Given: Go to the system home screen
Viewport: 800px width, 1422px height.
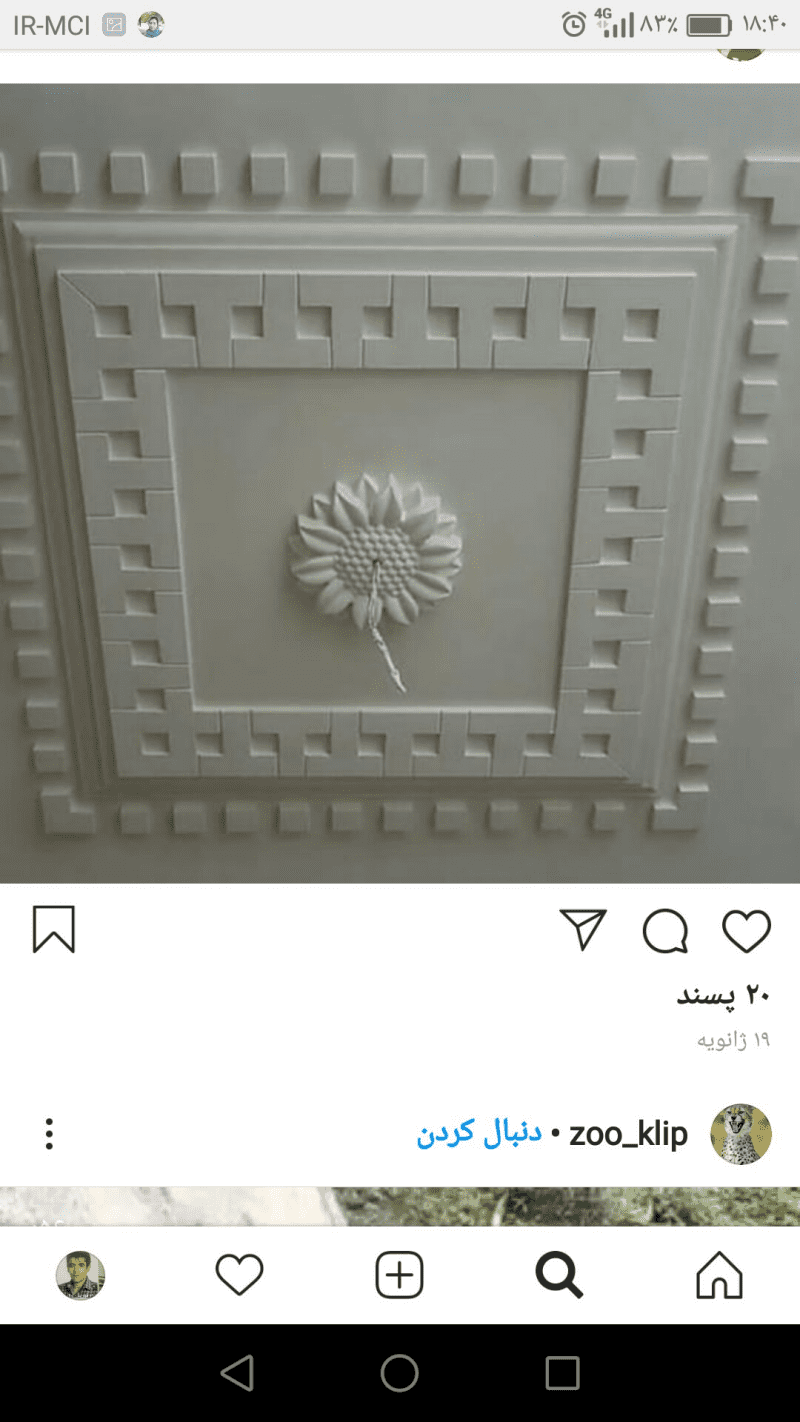Looking at the screenshot, I should pos(399,1373).
